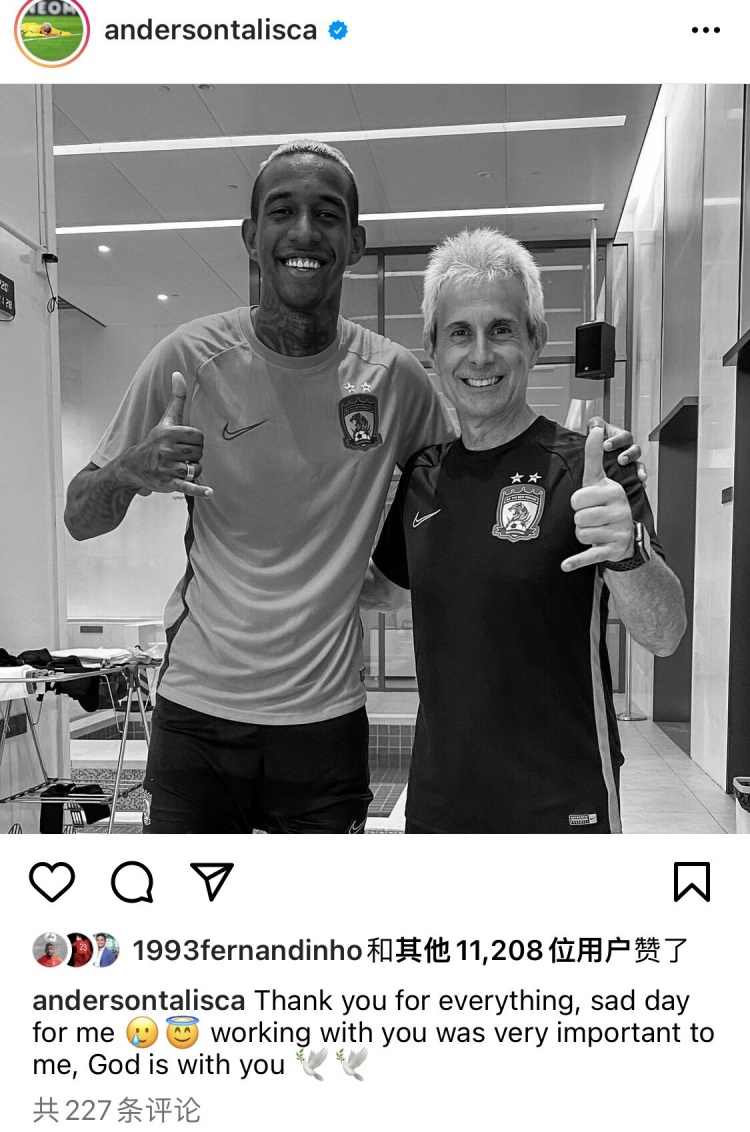
Task: Open the comment bubble icon
Action: click(132, 882)
